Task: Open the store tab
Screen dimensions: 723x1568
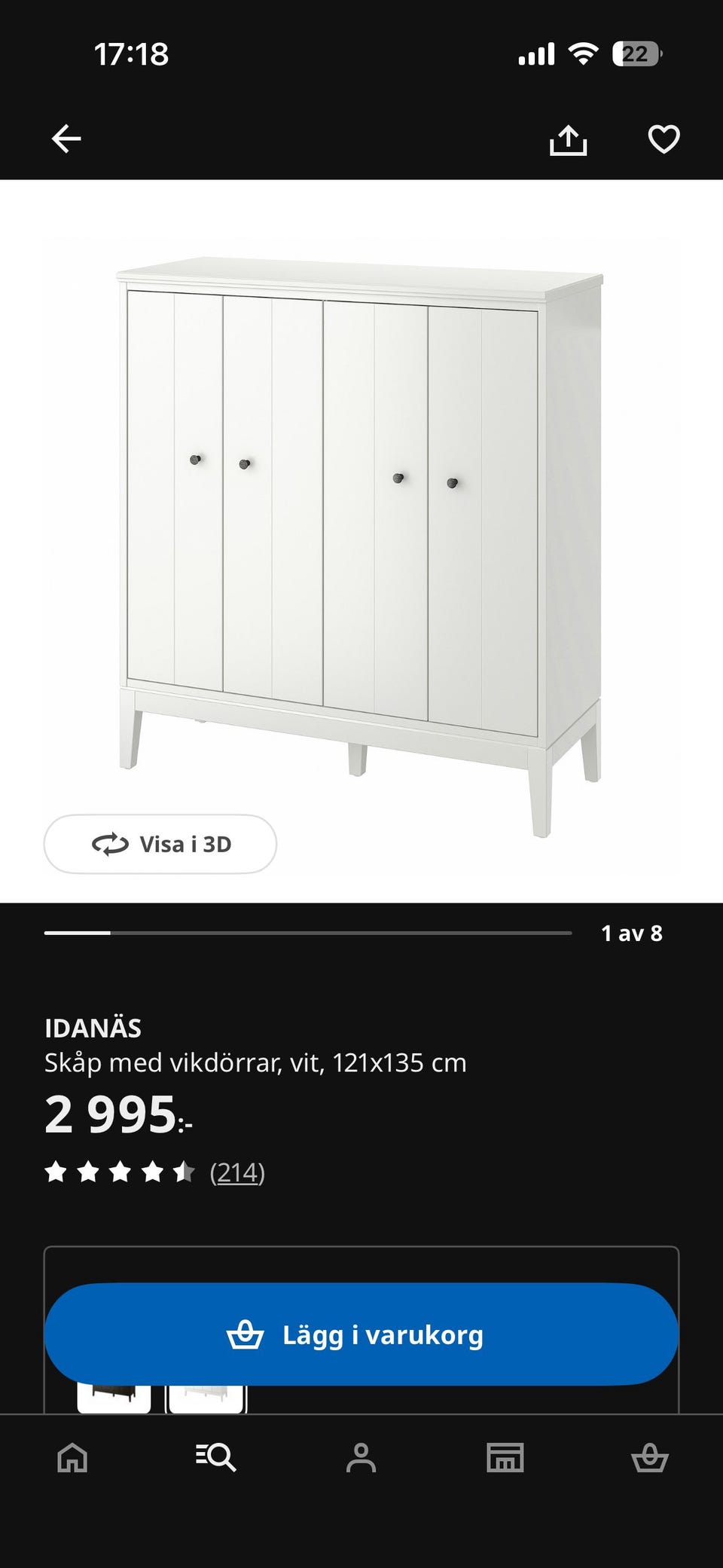Action: click(505, 1457)
